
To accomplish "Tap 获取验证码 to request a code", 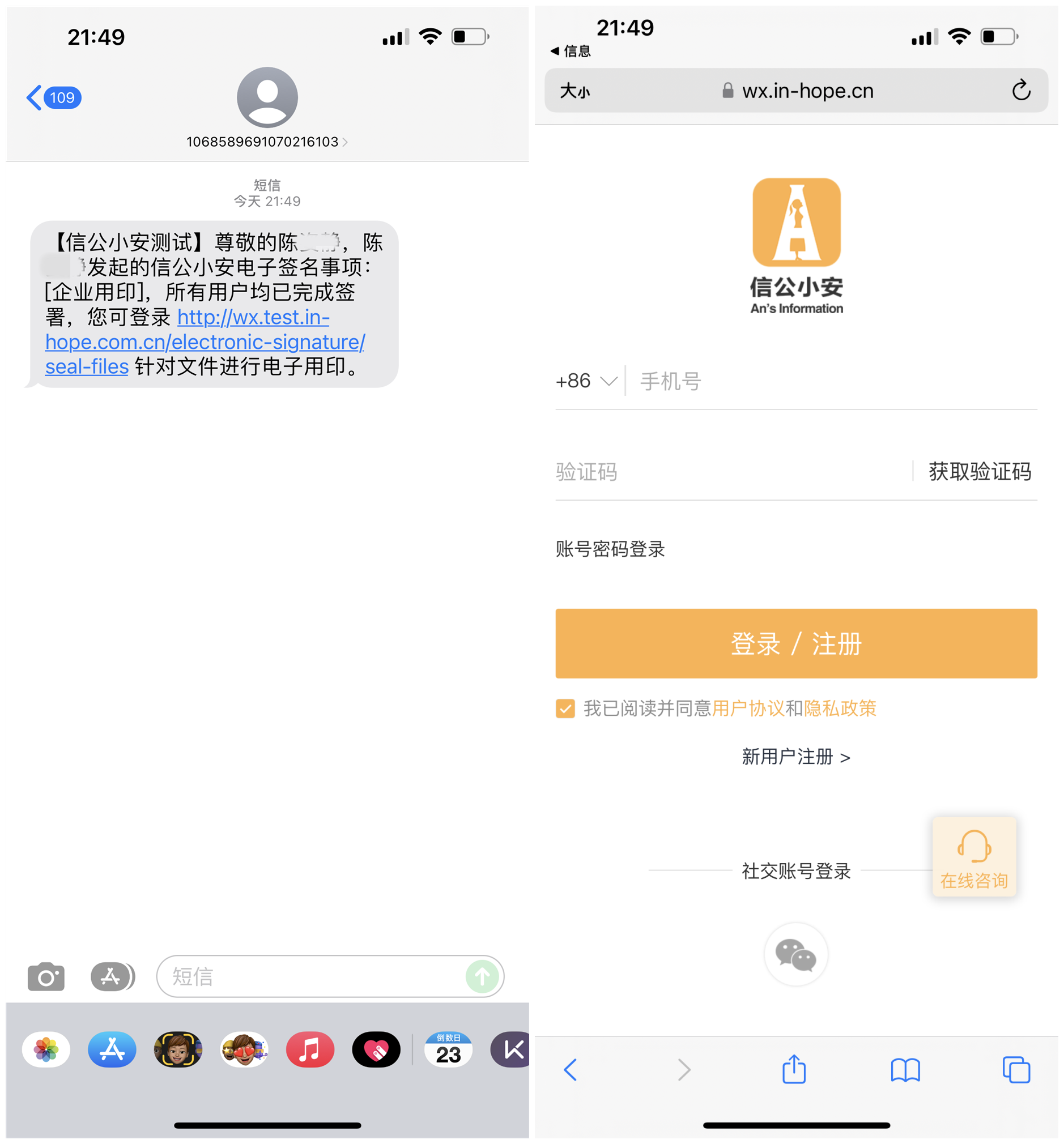I will (979, 472).
